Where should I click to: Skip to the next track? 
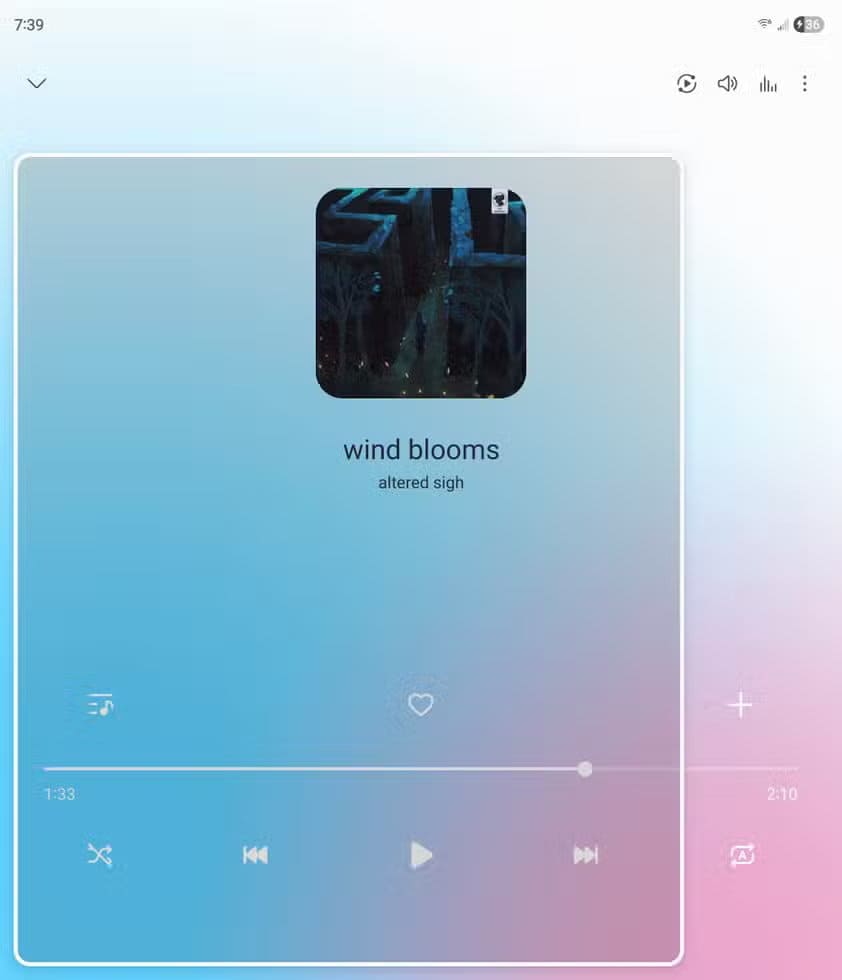coord(585,855)
